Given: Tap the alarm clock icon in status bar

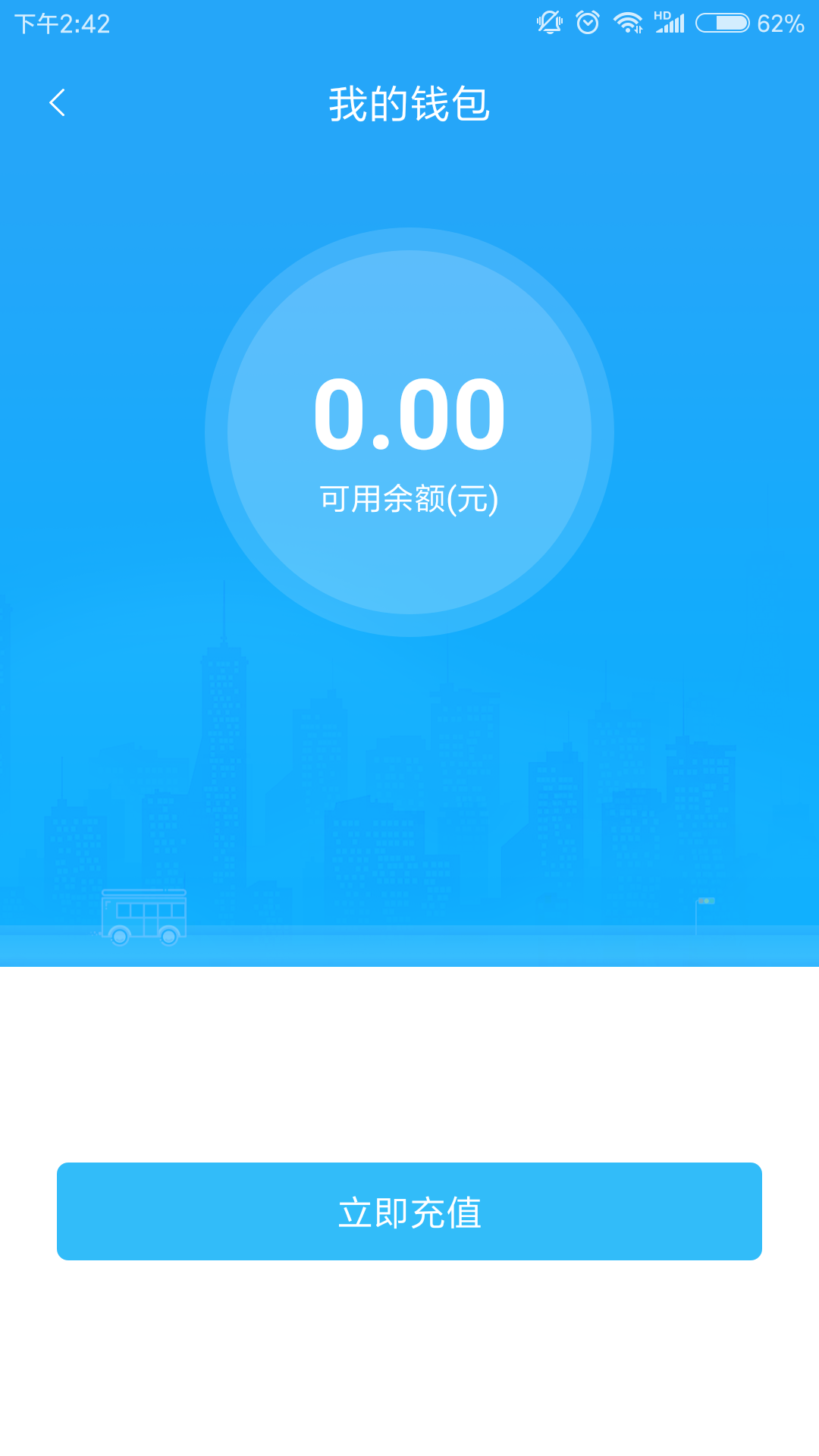Looking at the screenshot, I should tap(585, 23).
